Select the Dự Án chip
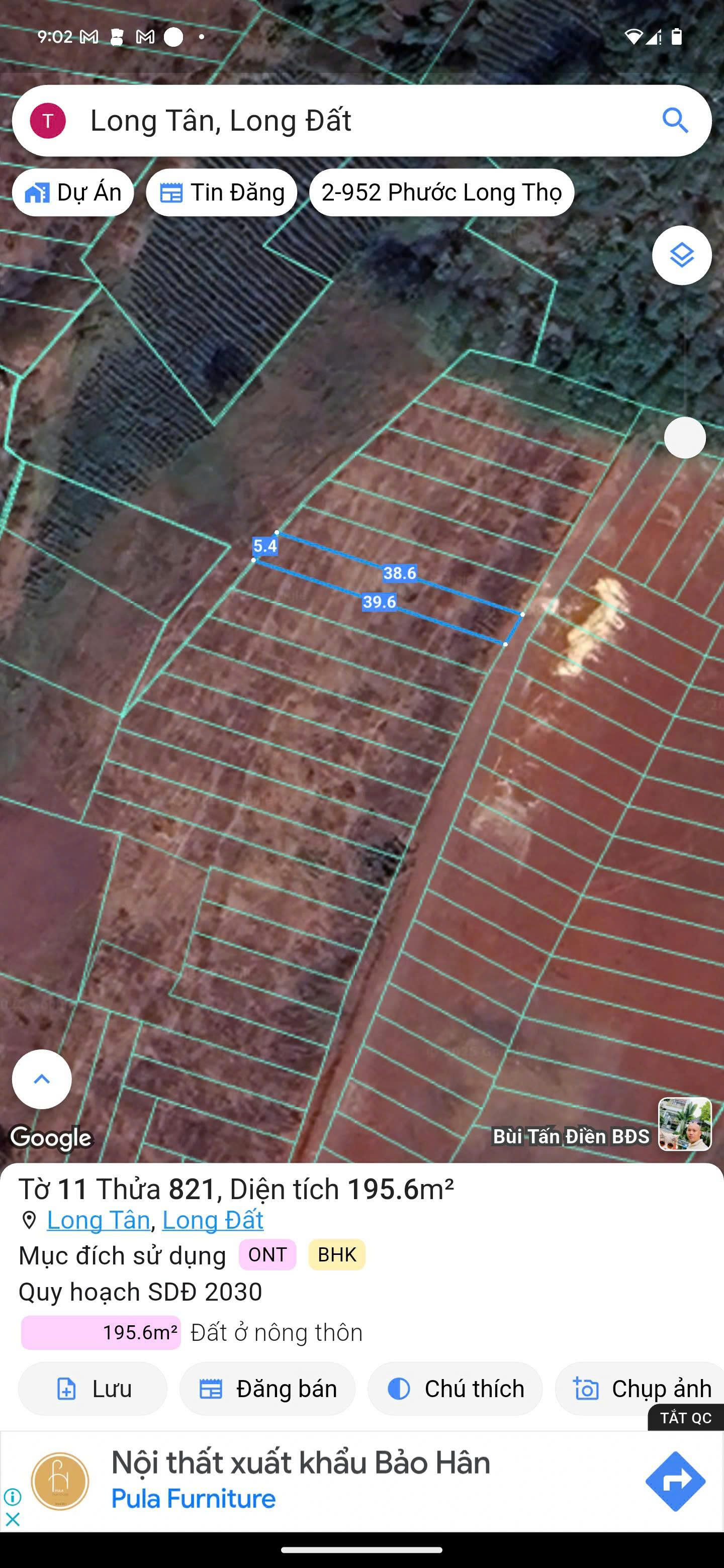Viewport: 724px width, 1568px height. click(x=73, y=192)
